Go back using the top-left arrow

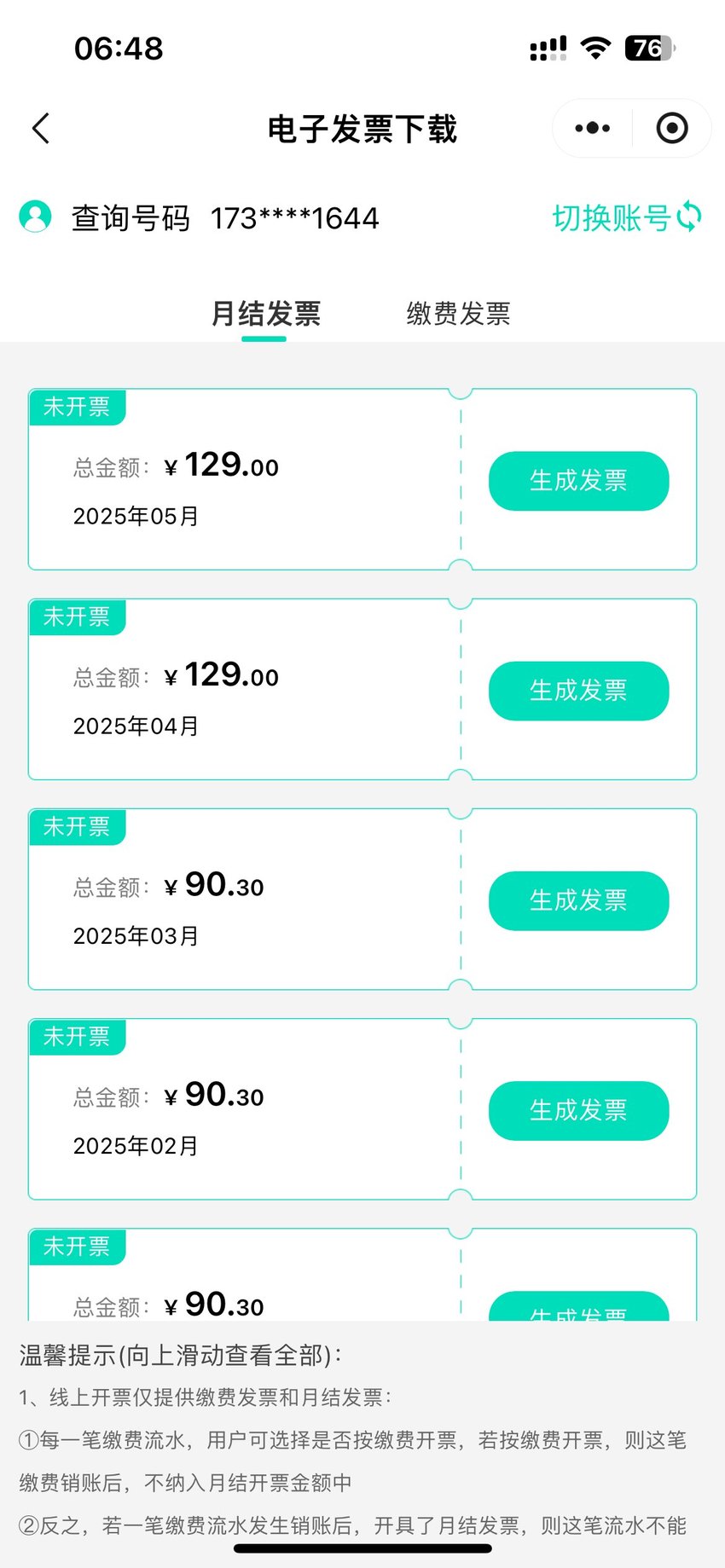[x=41, y=129]
